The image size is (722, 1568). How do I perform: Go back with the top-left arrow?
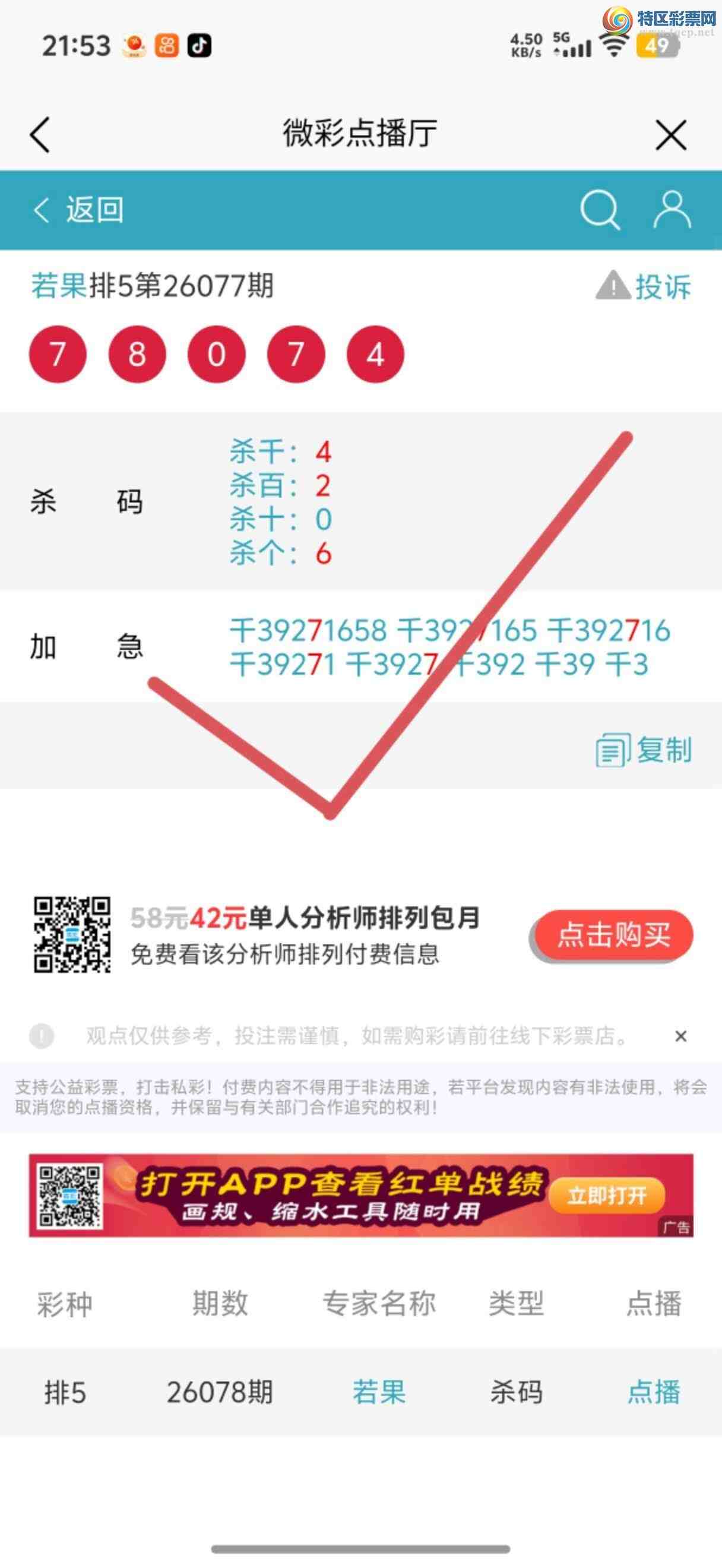pyautogui.click(x=40, y=134)
